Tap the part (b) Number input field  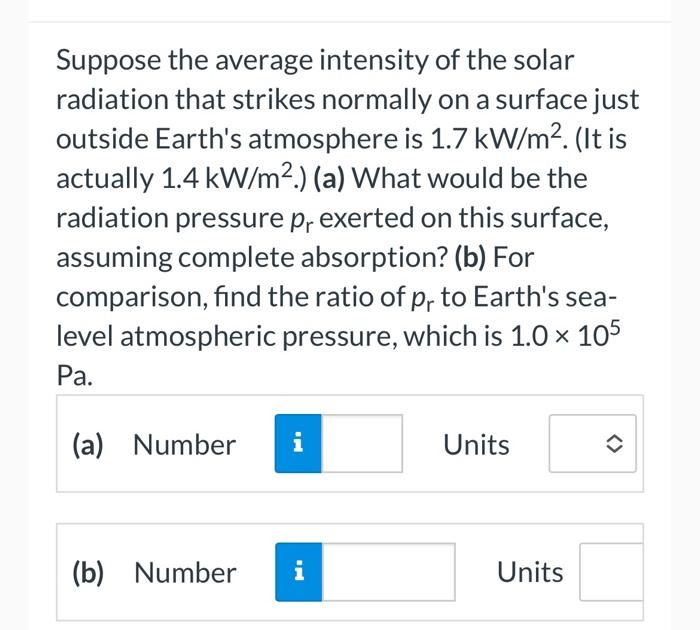point(388,572)
